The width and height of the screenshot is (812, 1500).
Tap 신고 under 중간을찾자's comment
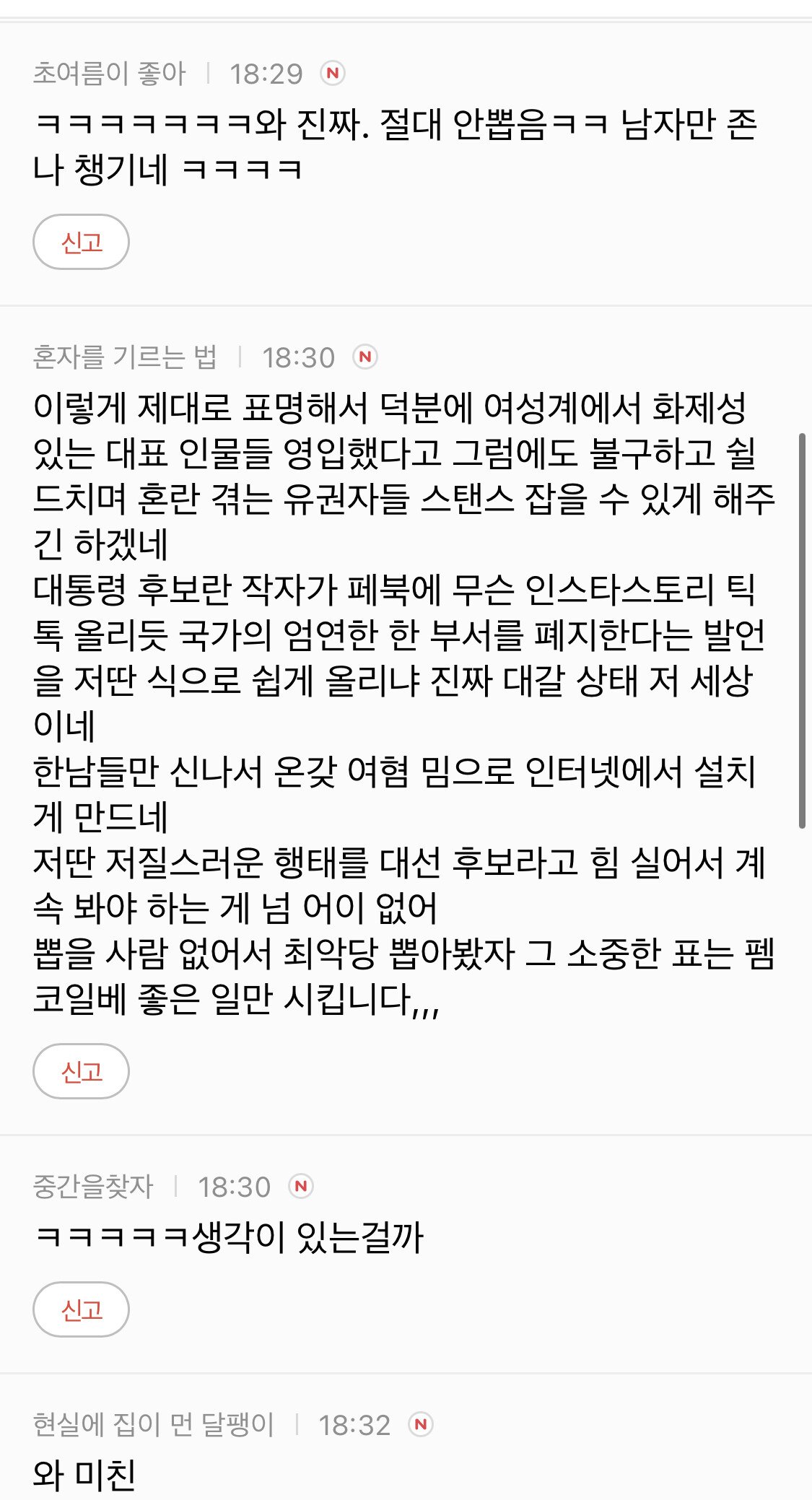(x=81, y=1309)
